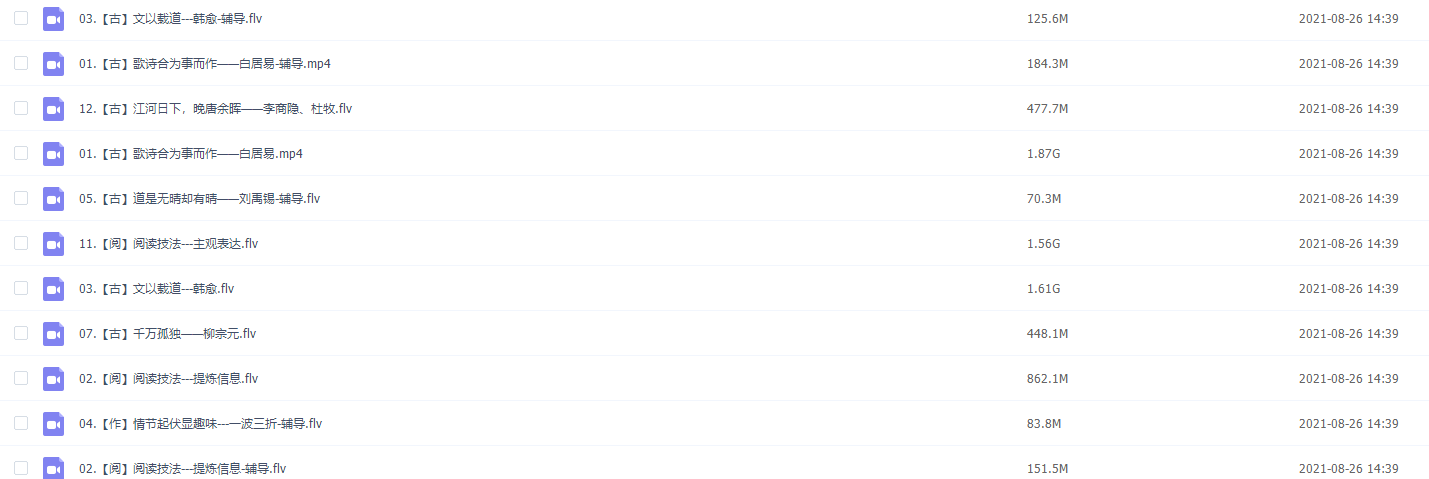
Task: Tick checkbox for 01.【古】歌诗合为事而作——白居易.mp4
Action: (21, 153)
